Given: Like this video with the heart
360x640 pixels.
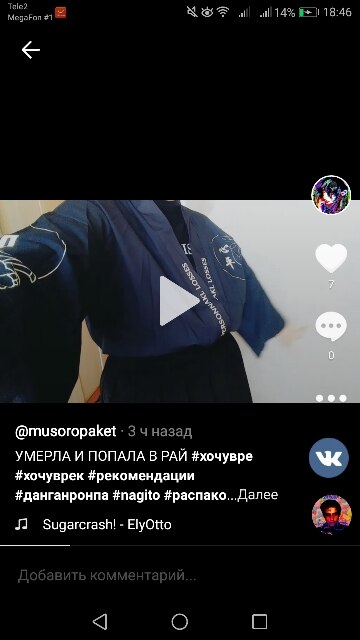Looking at the screenshot, I should click(x=331, y=258).
